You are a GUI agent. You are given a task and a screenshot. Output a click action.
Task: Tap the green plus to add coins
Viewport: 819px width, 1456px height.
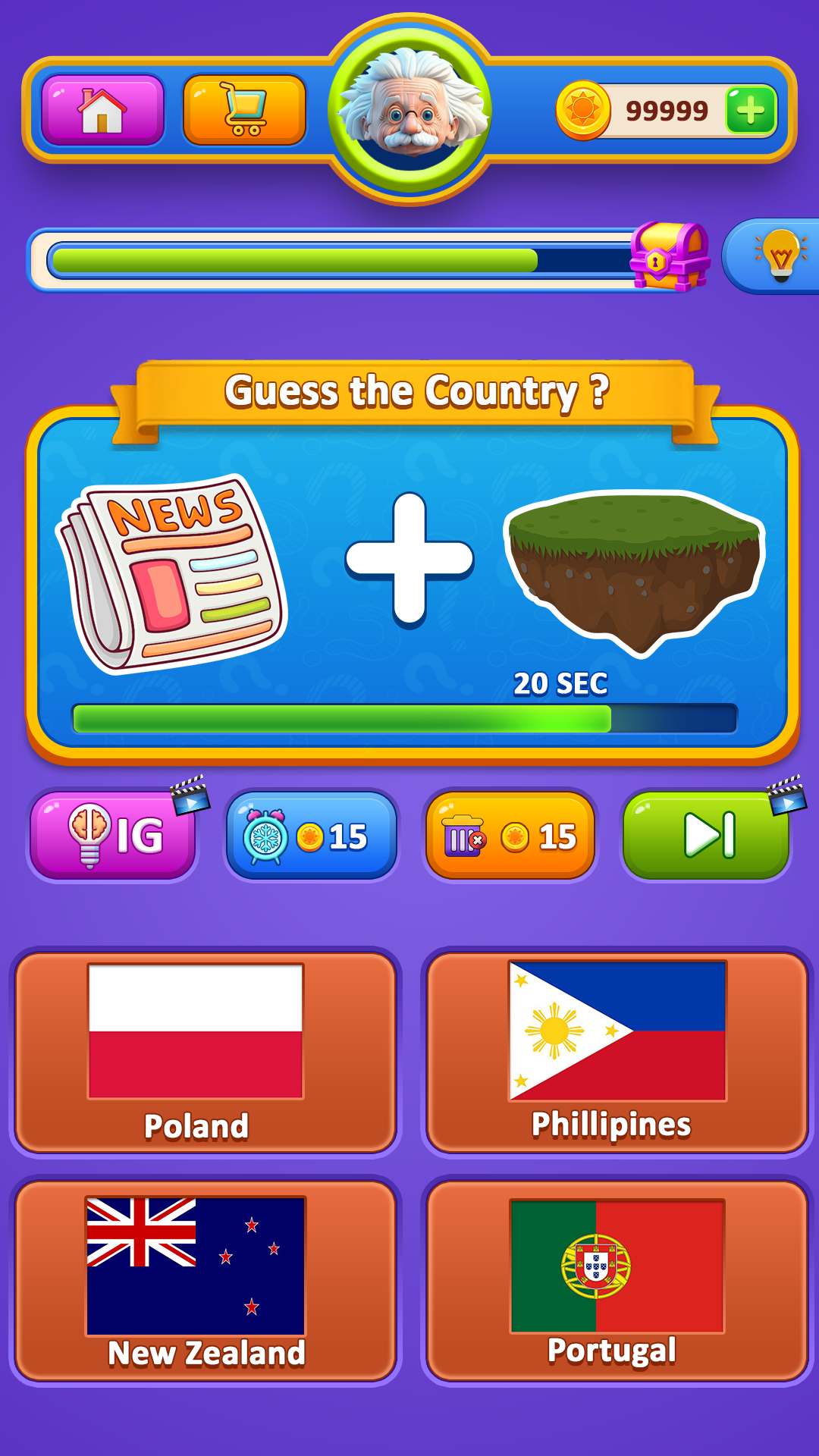750,111
